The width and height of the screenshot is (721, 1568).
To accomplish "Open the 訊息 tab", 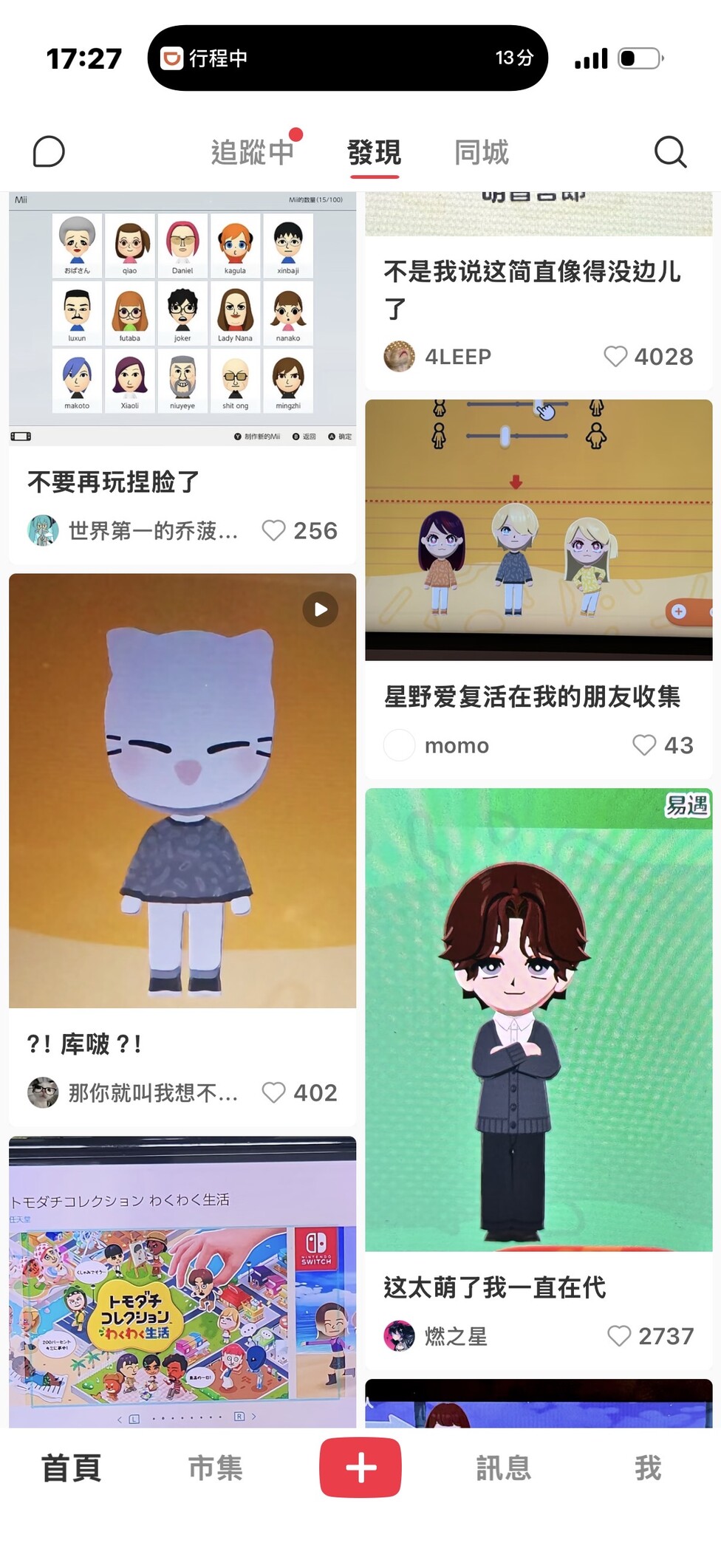I will click(x=503, y=1468).
